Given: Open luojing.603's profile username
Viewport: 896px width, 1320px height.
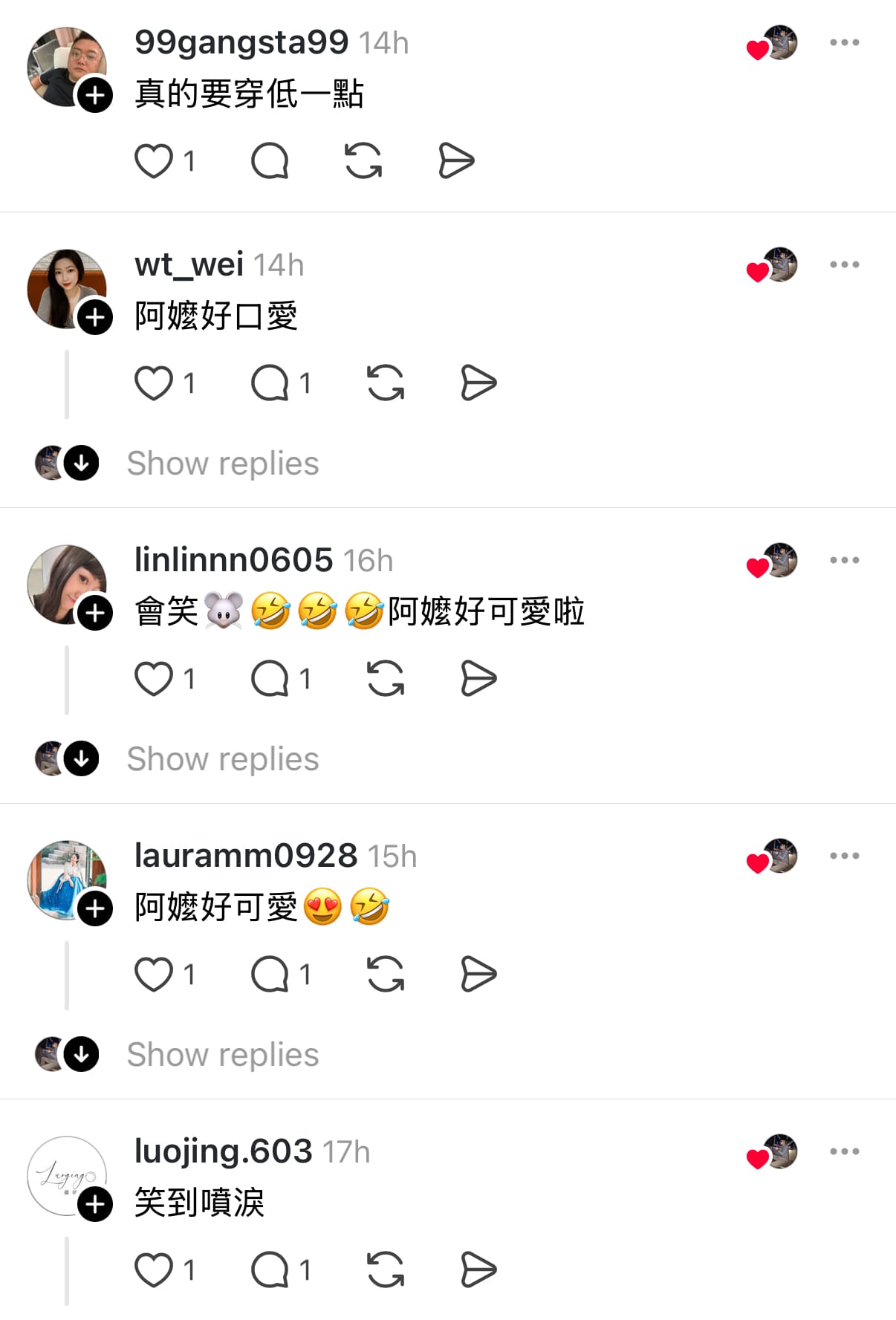Looking at the screenshot, I should pyautogui.click(x=223, y=1151).
